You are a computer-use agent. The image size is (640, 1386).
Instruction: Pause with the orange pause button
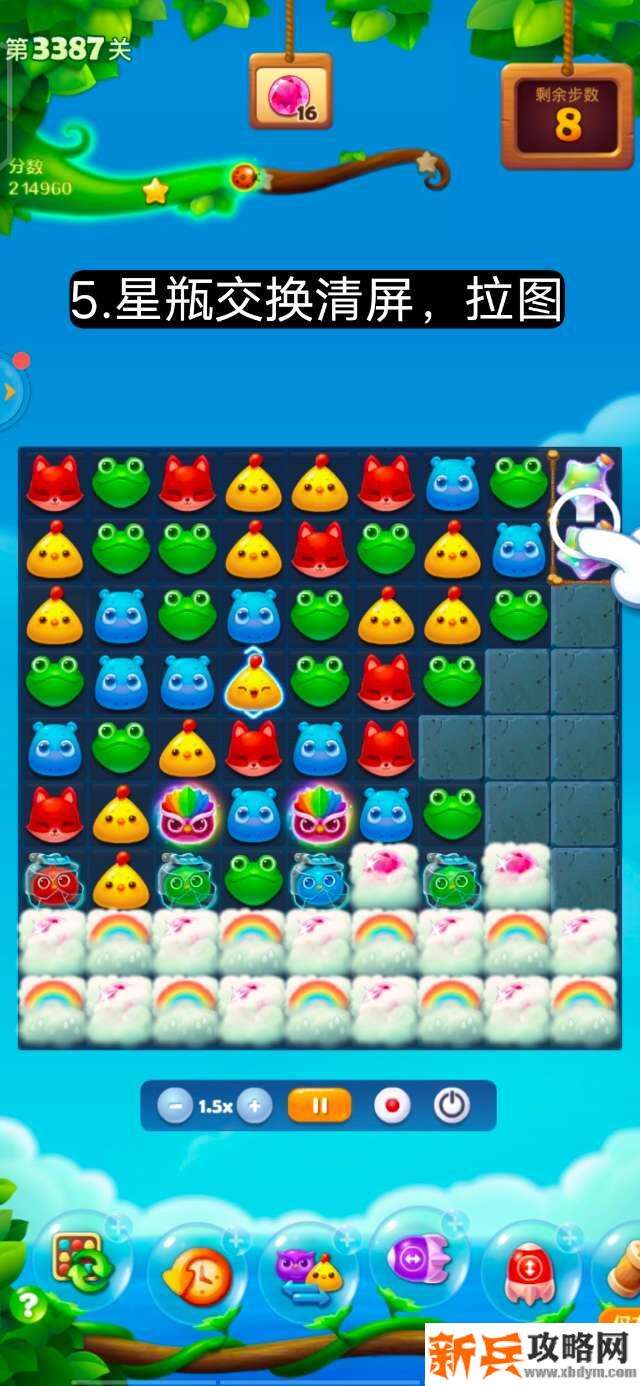(x=320, y=1106)
